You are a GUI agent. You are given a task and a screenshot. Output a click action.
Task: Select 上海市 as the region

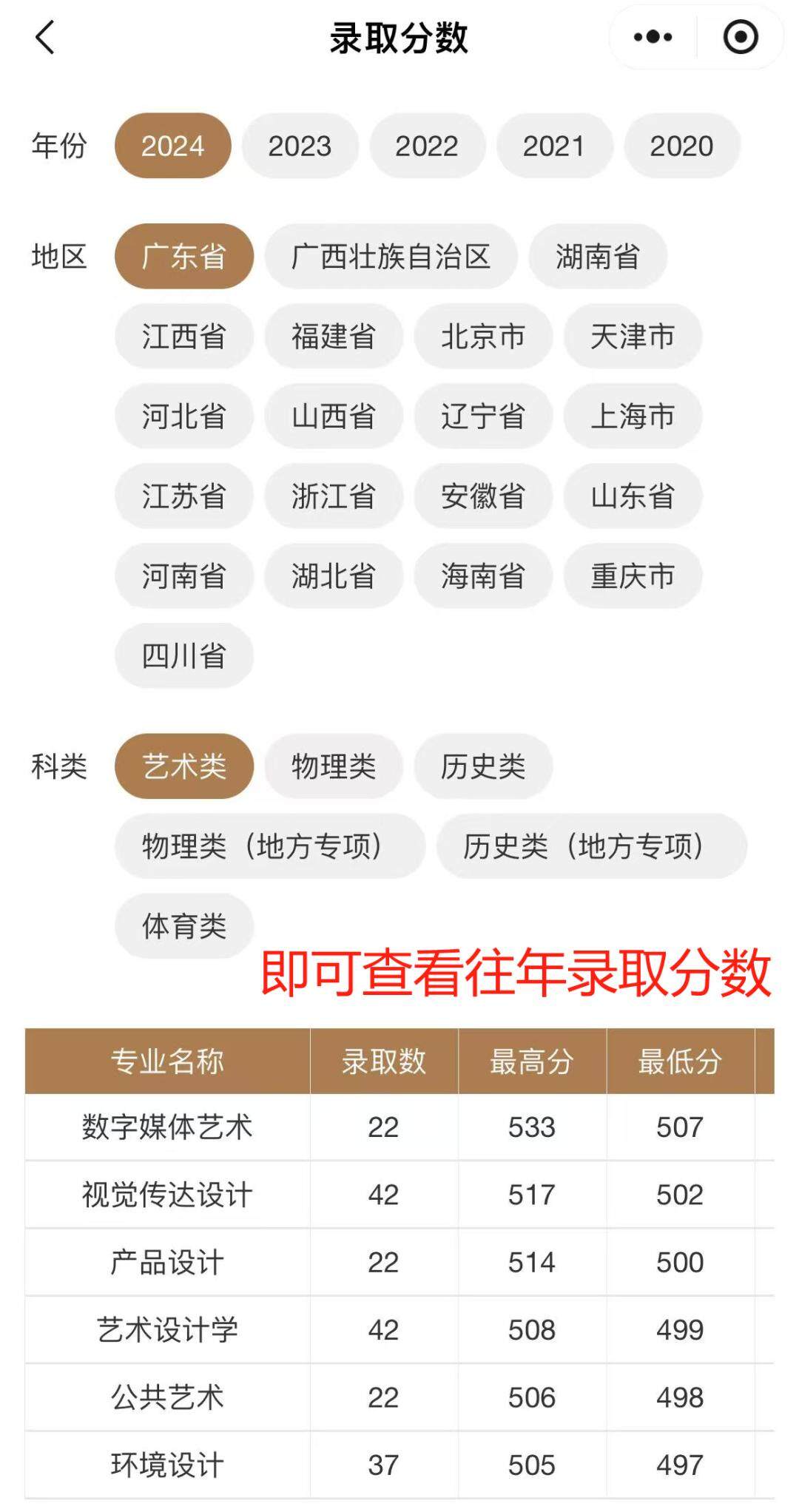point(633,416)
